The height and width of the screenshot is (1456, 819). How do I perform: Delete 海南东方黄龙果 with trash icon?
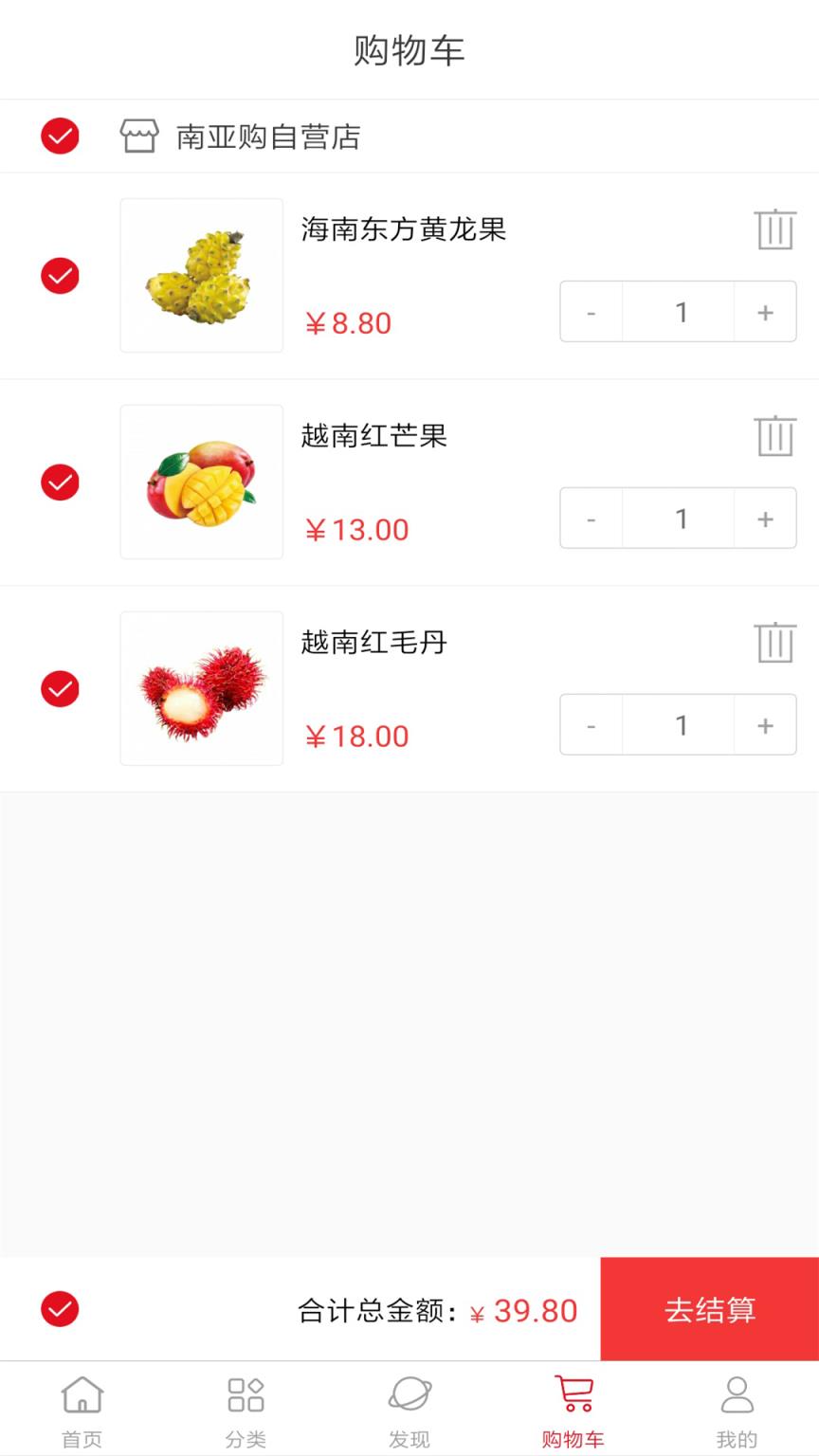(775, 227)
